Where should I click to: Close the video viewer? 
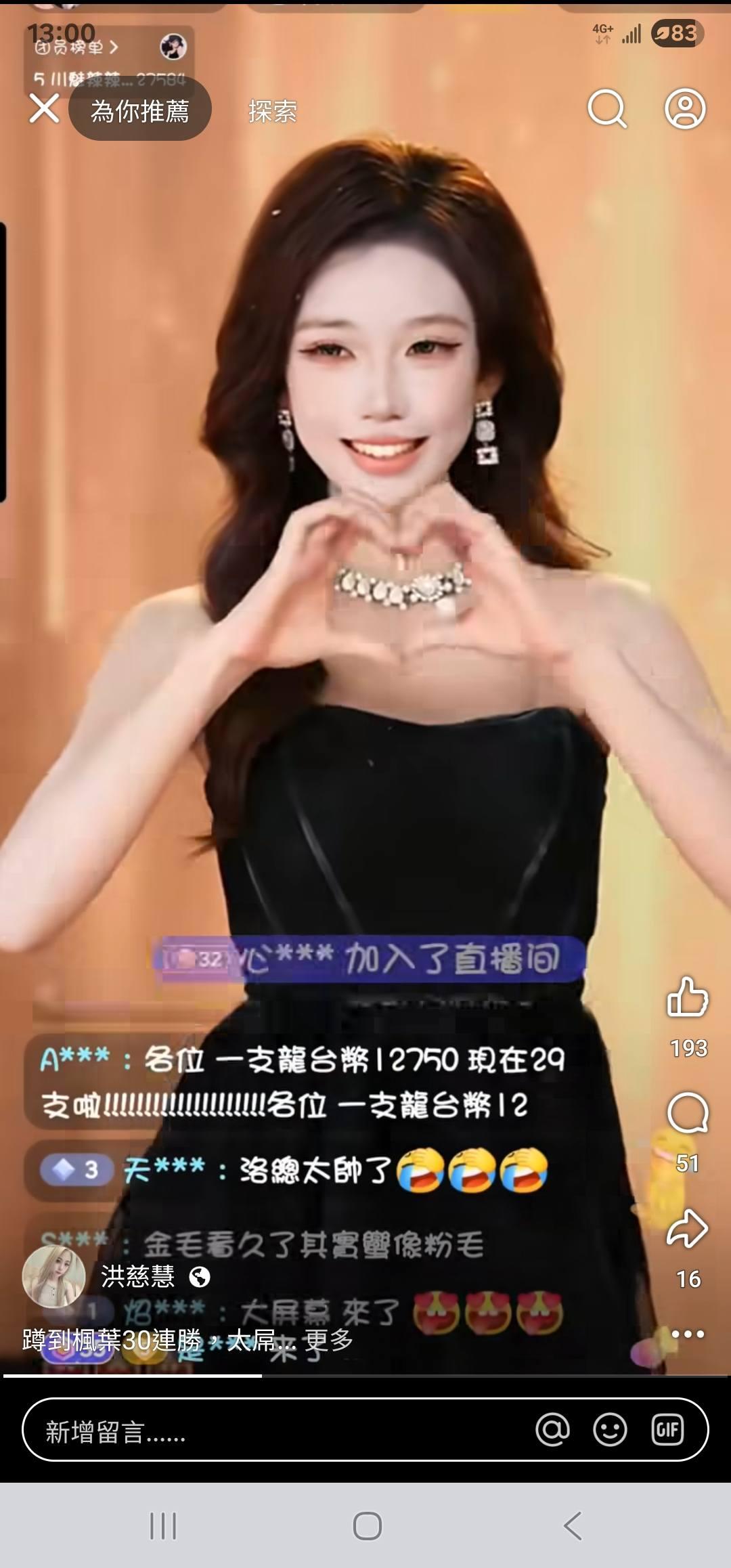tap(44, 109)
